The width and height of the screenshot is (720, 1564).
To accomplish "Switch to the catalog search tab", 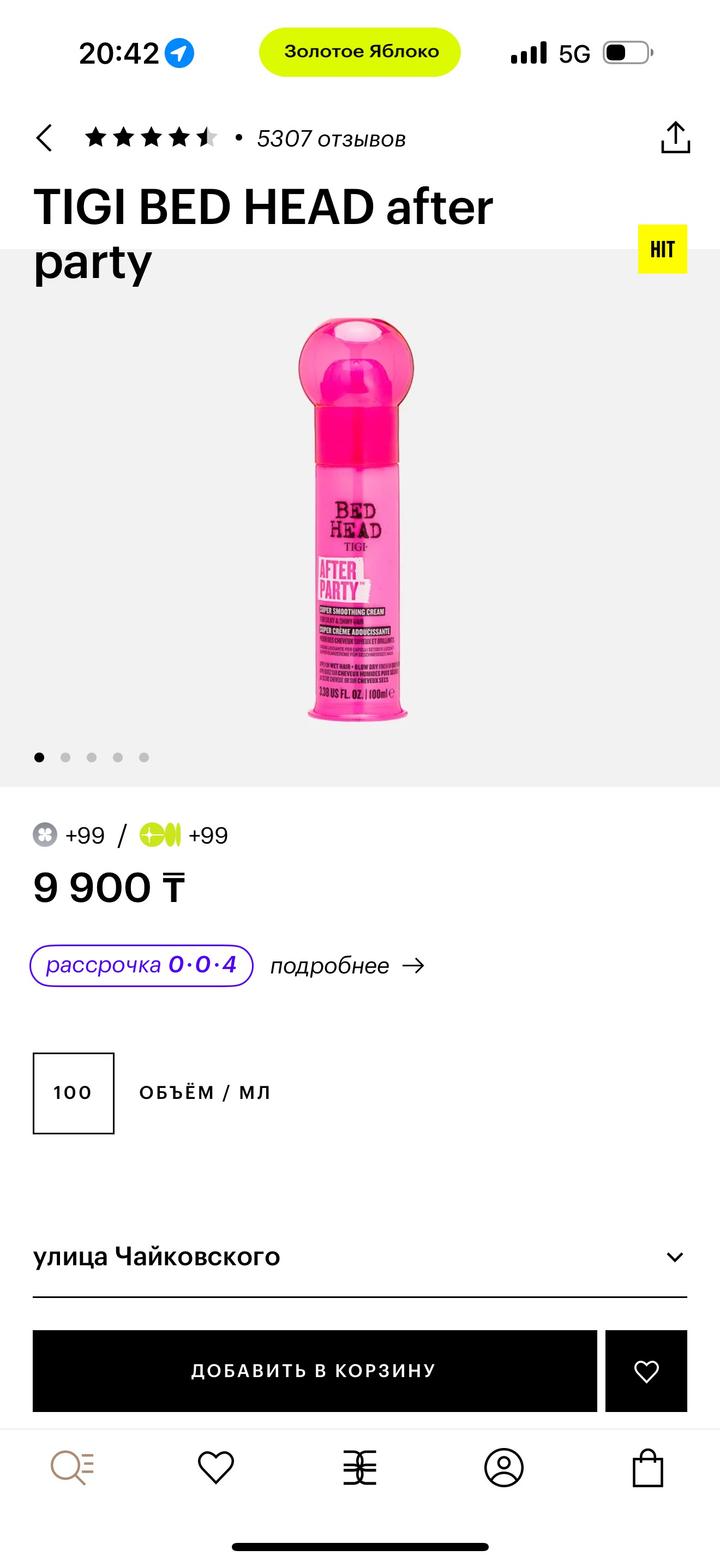I will (72, 1467).
